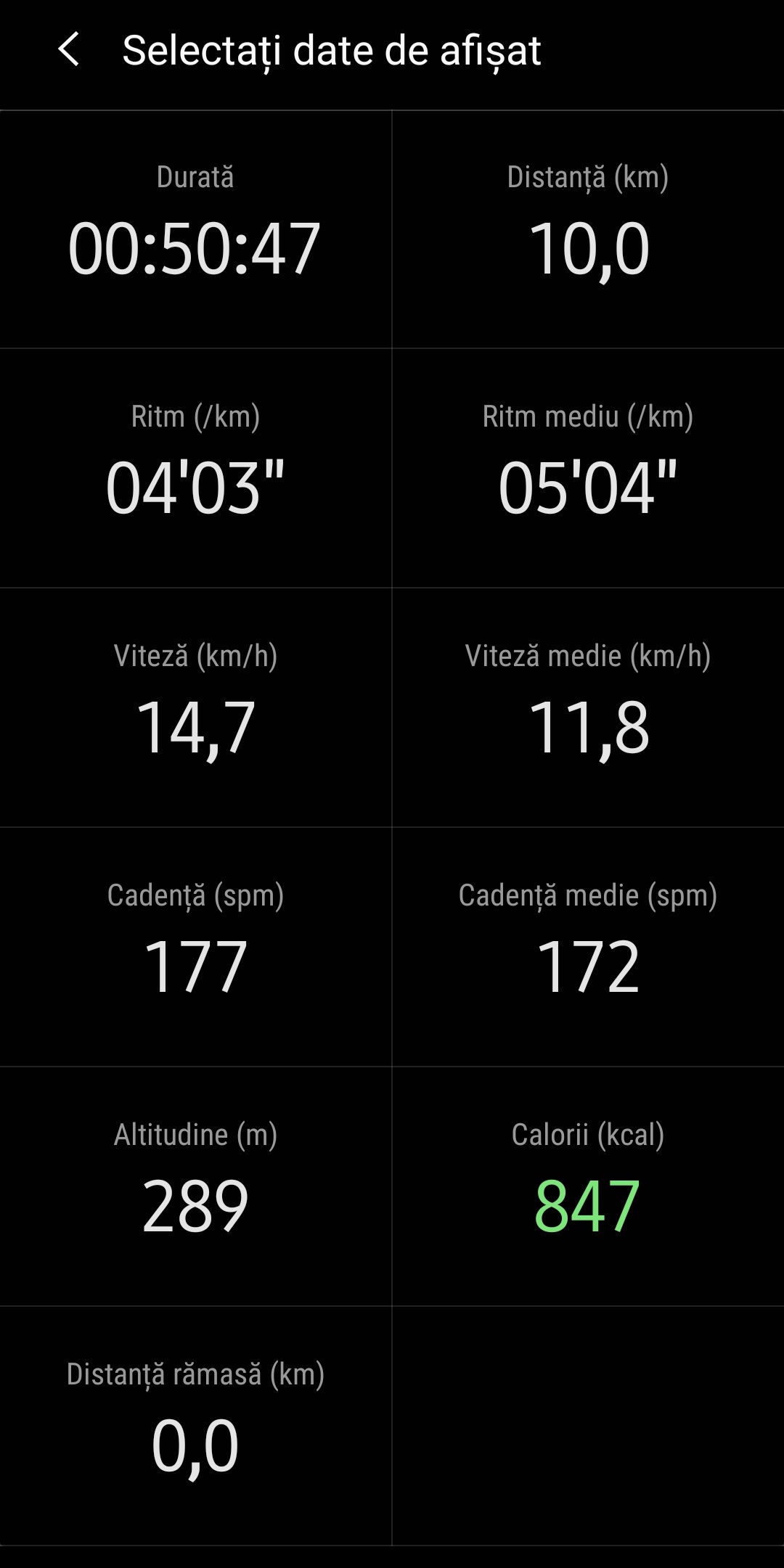Pick Ritm mediu (/km) data
The height and width of the screenshot is (1568, 784).
click(587, 468)
